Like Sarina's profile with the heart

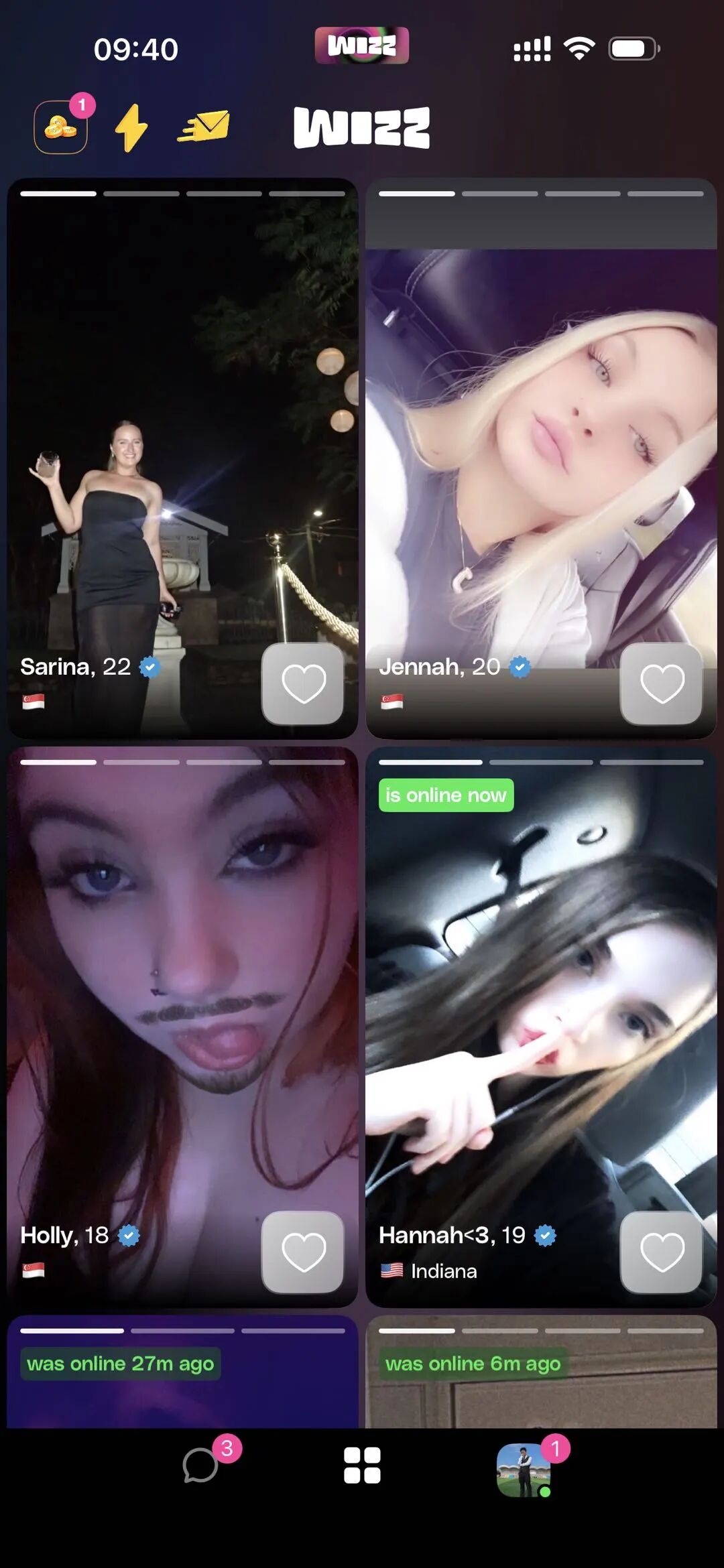click(303, 683)
